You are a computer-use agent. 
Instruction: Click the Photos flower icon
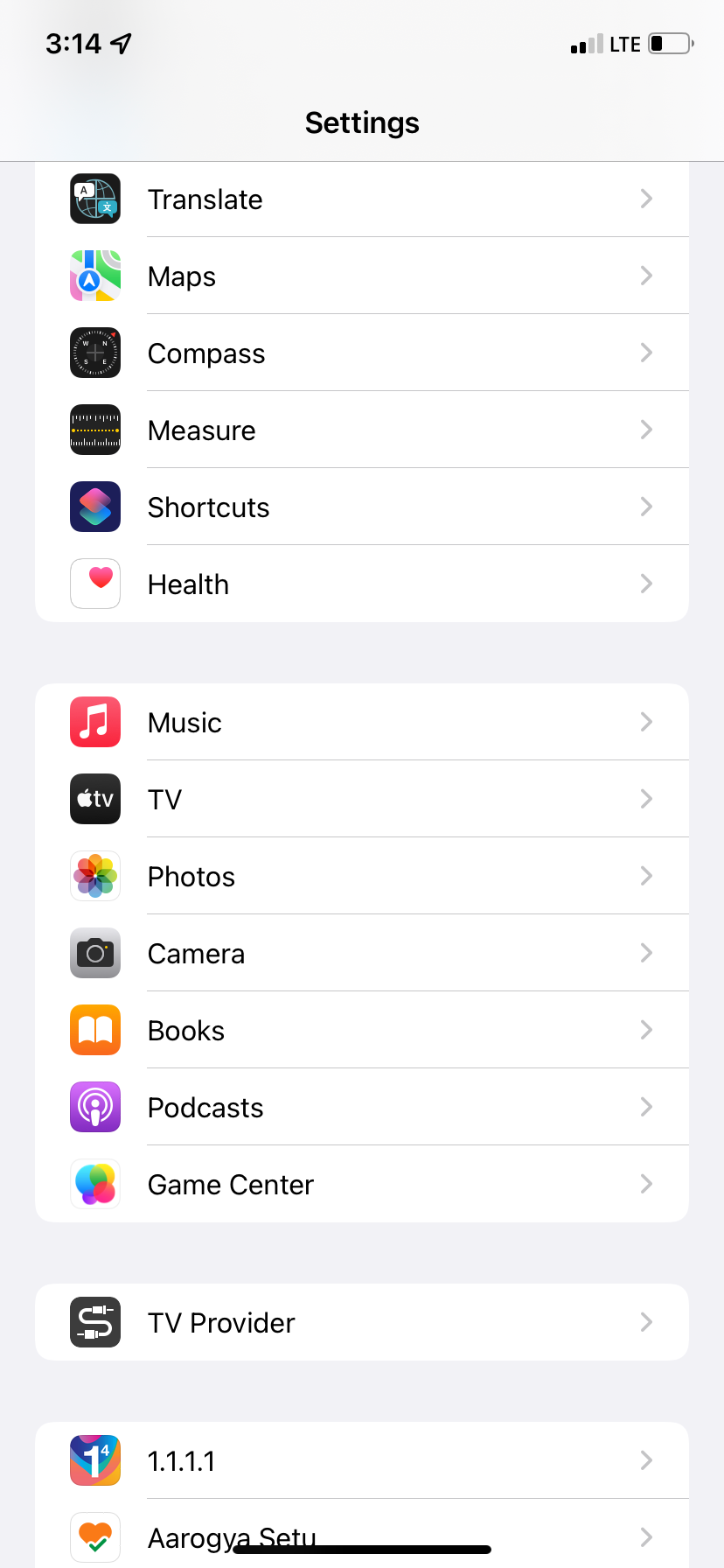(94, 876)
